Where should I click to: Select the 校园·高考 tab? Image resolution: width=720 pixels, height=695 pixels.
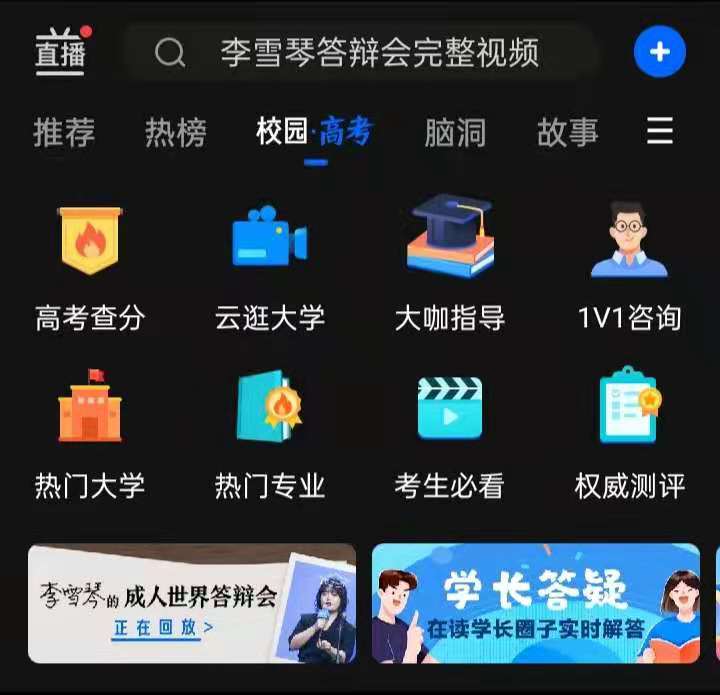click(x=314, y=132)
